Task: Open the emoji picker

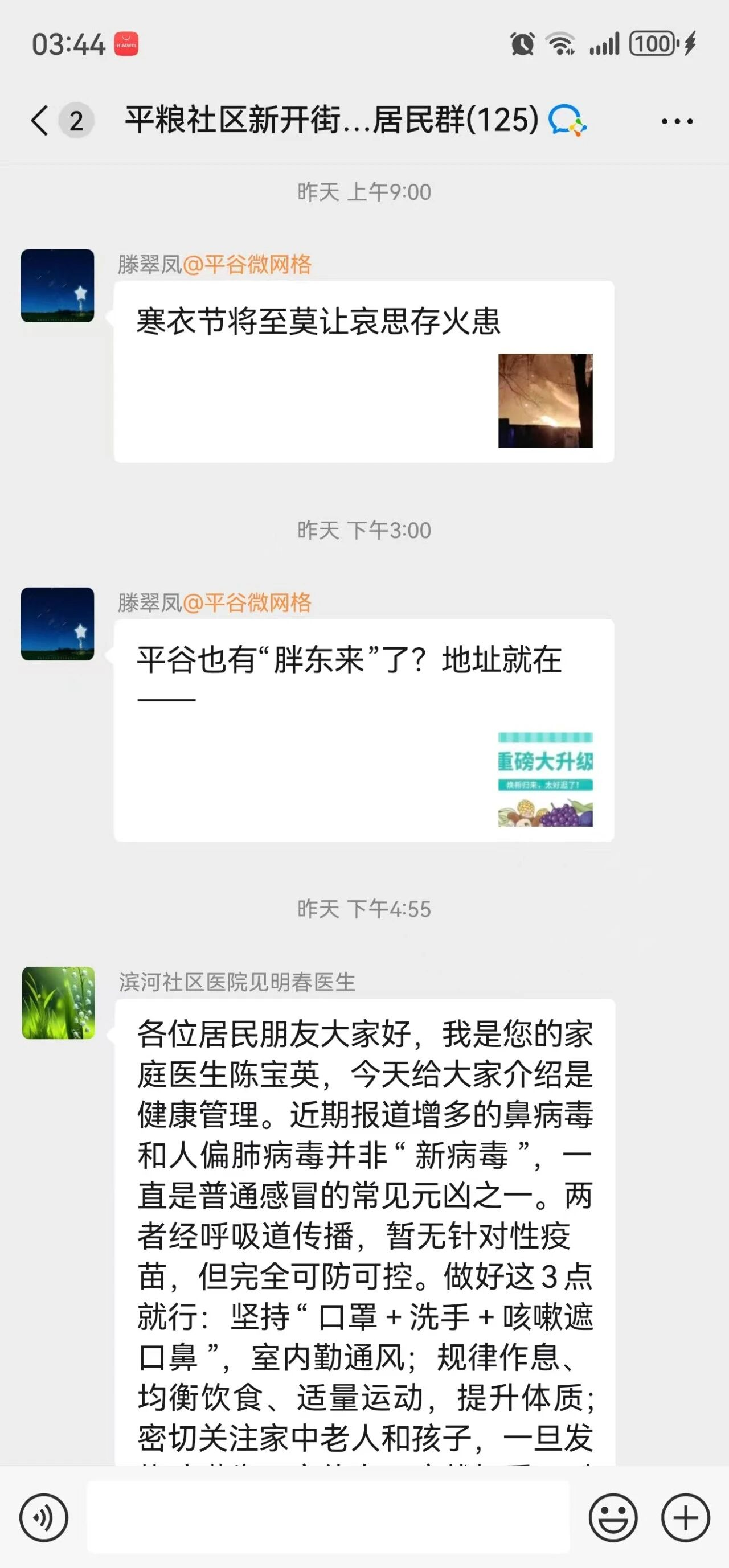Action: [613, 1517]
